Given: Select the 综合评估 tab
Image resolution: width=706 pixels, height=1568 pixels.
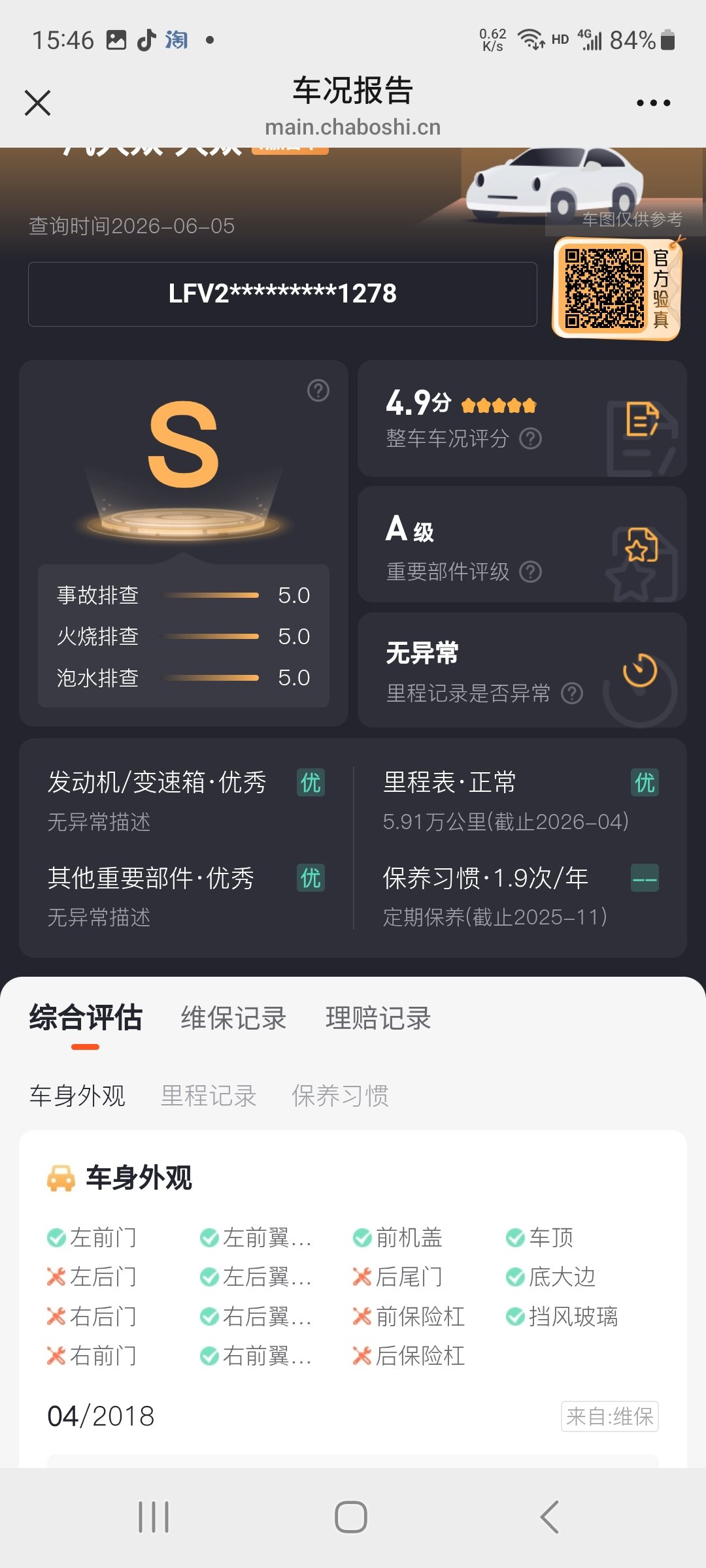Looking at the screenshot, I should 85,1018.
